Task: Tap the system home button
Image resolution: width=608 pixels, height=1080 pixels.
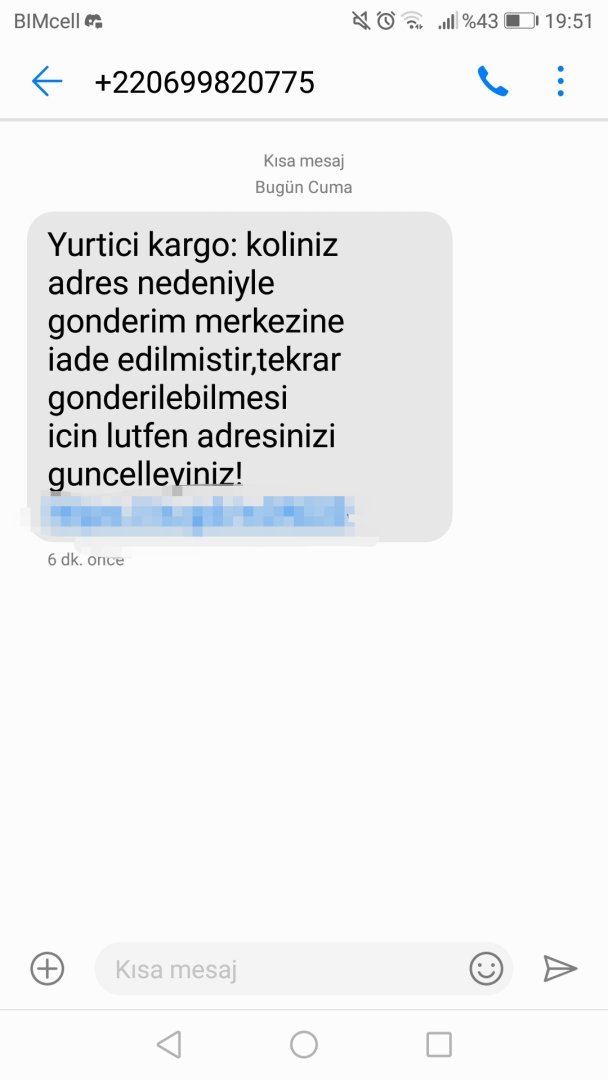Action: click(x=304, y=1045)
